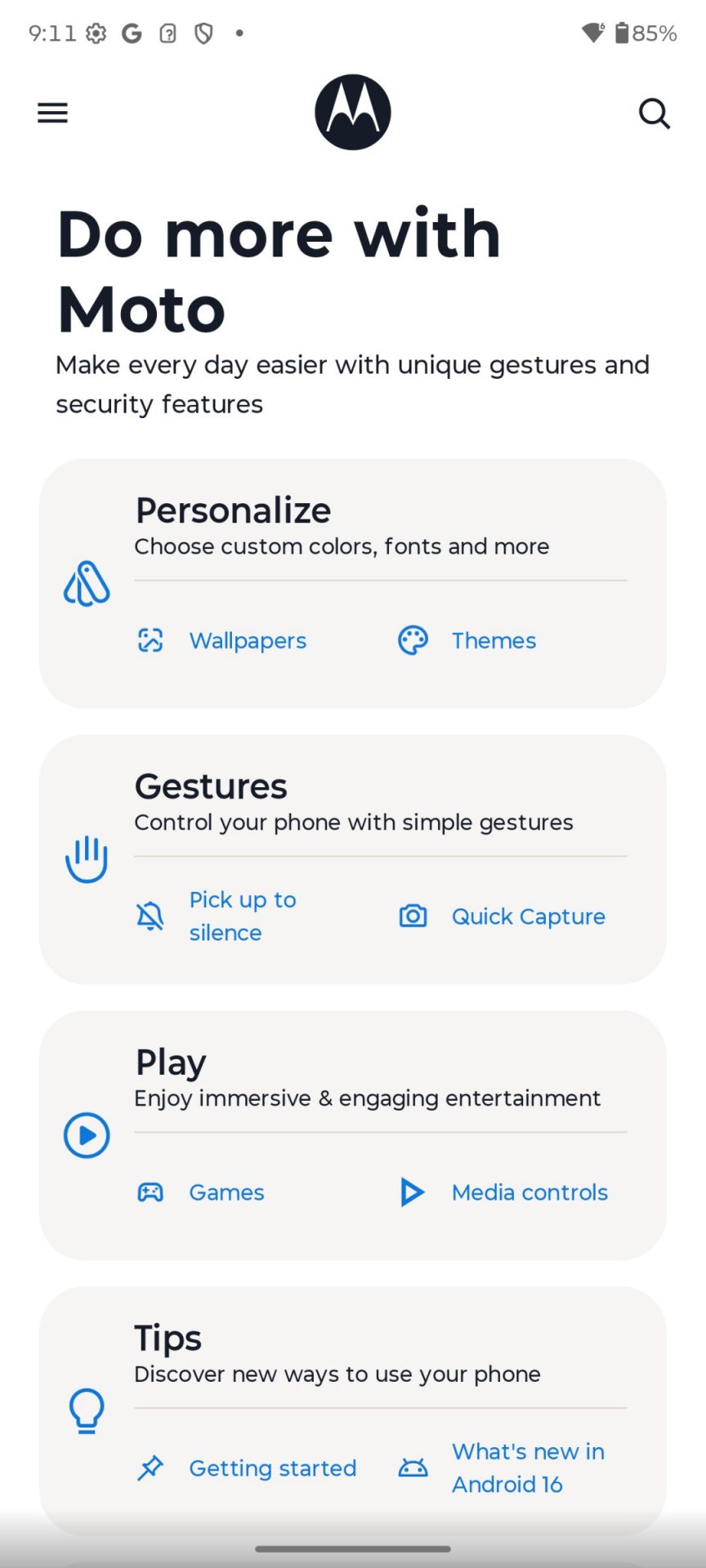See What's new in Android 16
The height and width of the screenshot is (1568, 706).
click(528, 1468)
